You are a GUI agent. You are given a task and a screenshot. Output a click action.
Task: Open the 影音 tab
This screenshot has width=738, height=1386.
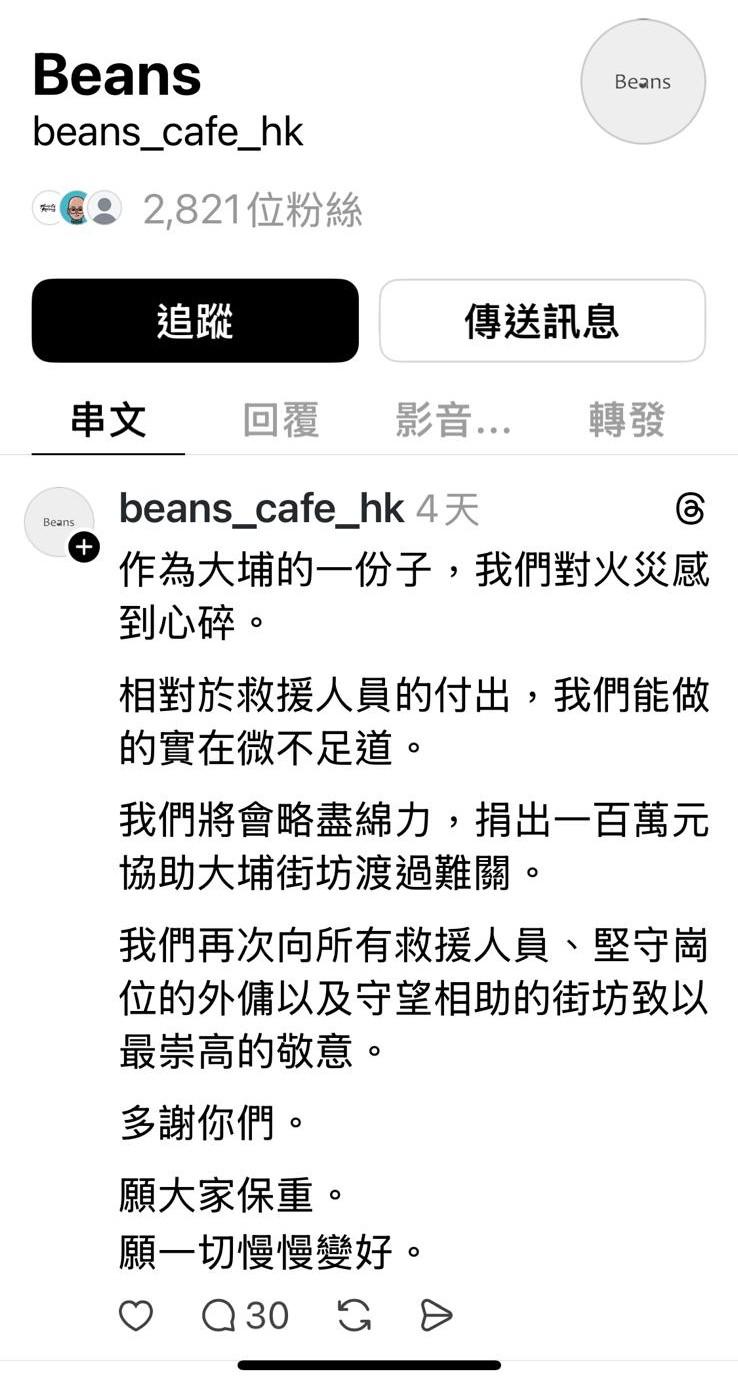[454, 421]
